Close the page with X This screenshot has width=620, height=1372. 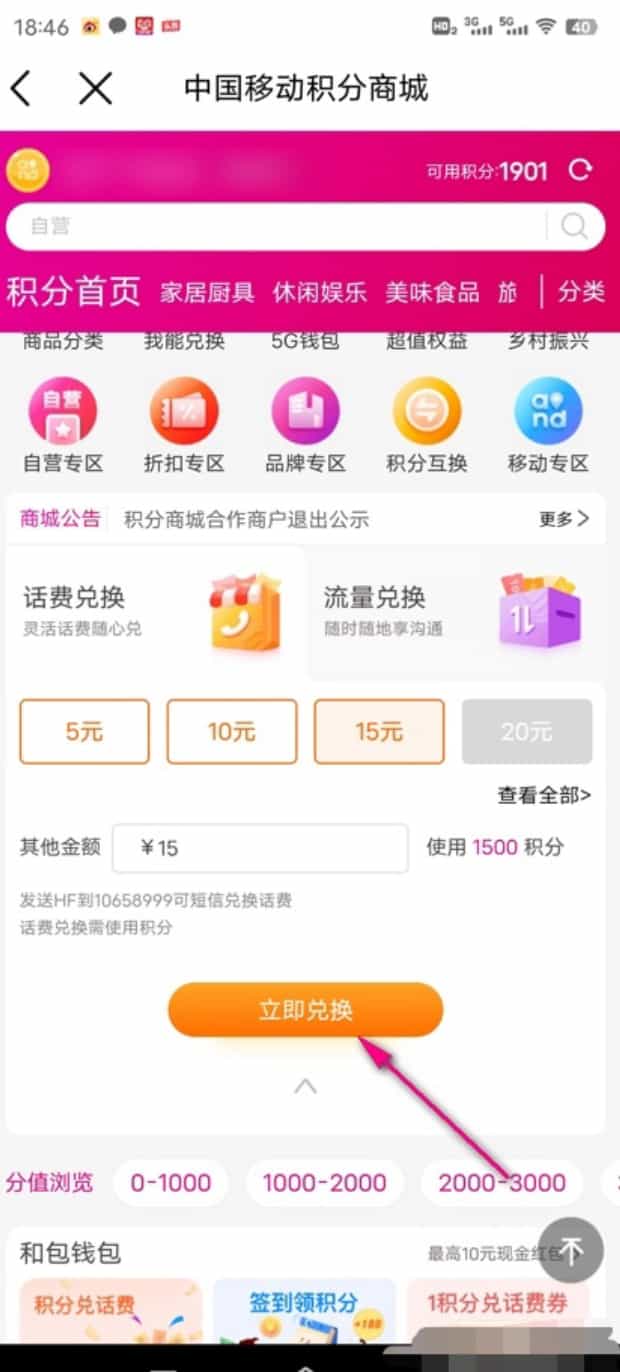pyautogui.click(x=95, y=89)
